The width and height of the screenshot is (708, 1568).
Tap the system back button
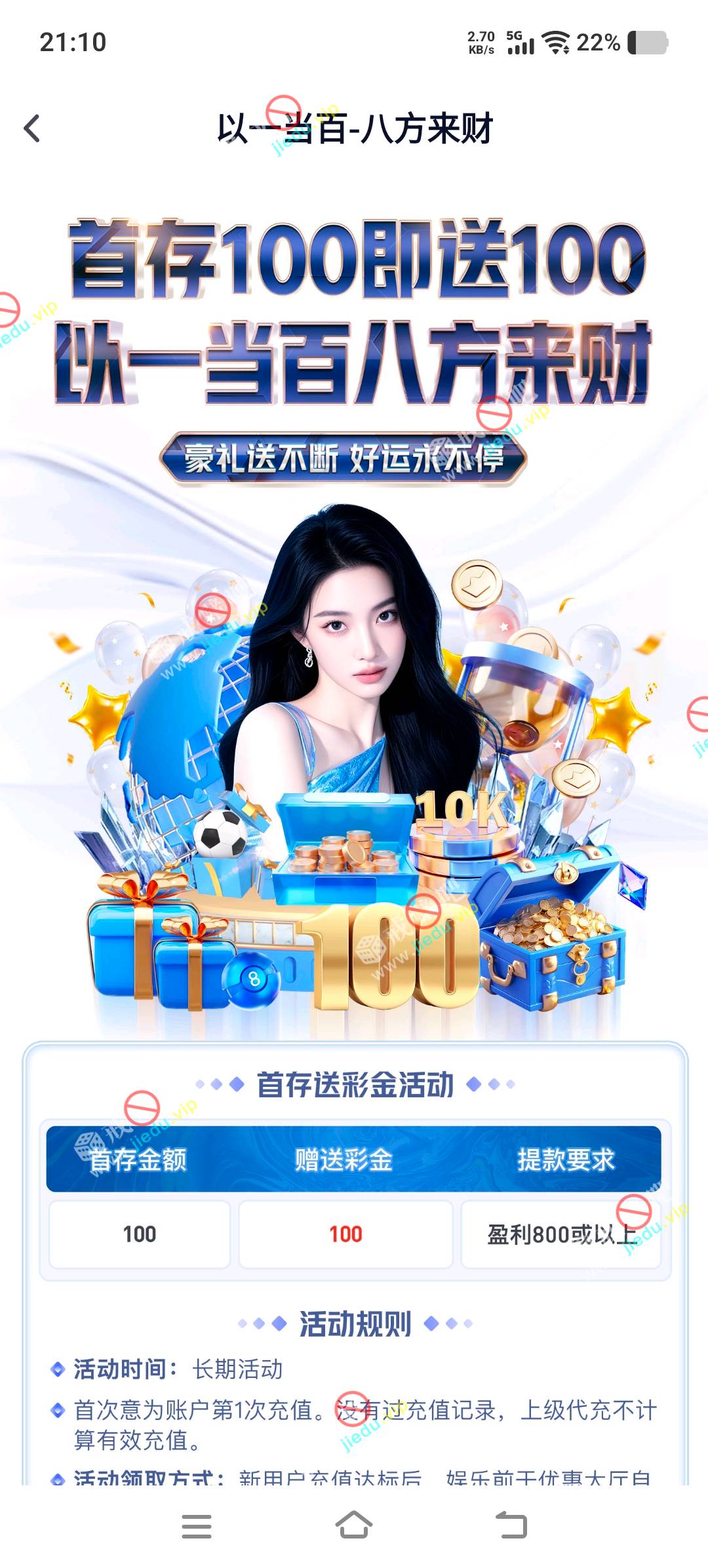(511, 1525)
